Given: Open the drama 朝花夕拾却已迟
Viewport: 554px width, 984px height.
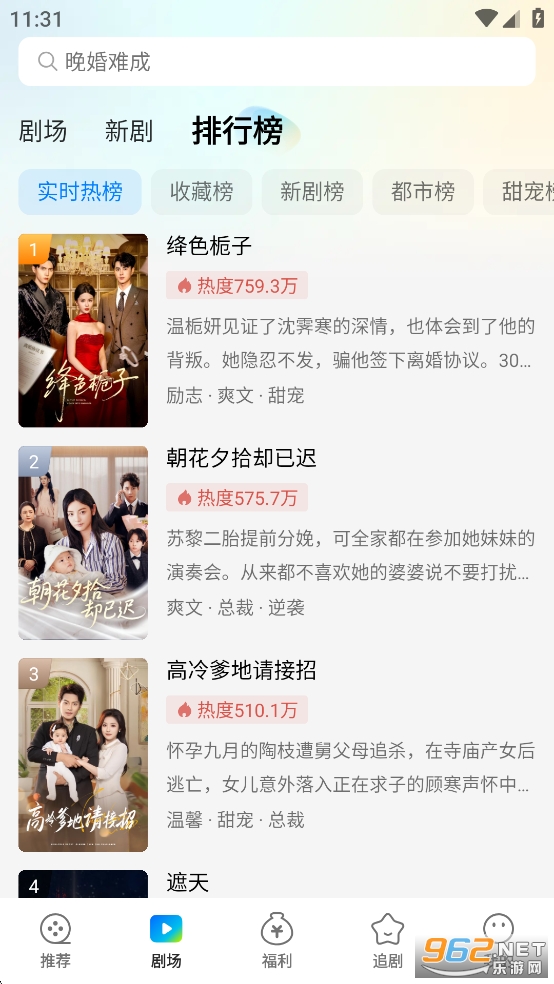Looking at the screenshot, I should [x=277, y=543].
